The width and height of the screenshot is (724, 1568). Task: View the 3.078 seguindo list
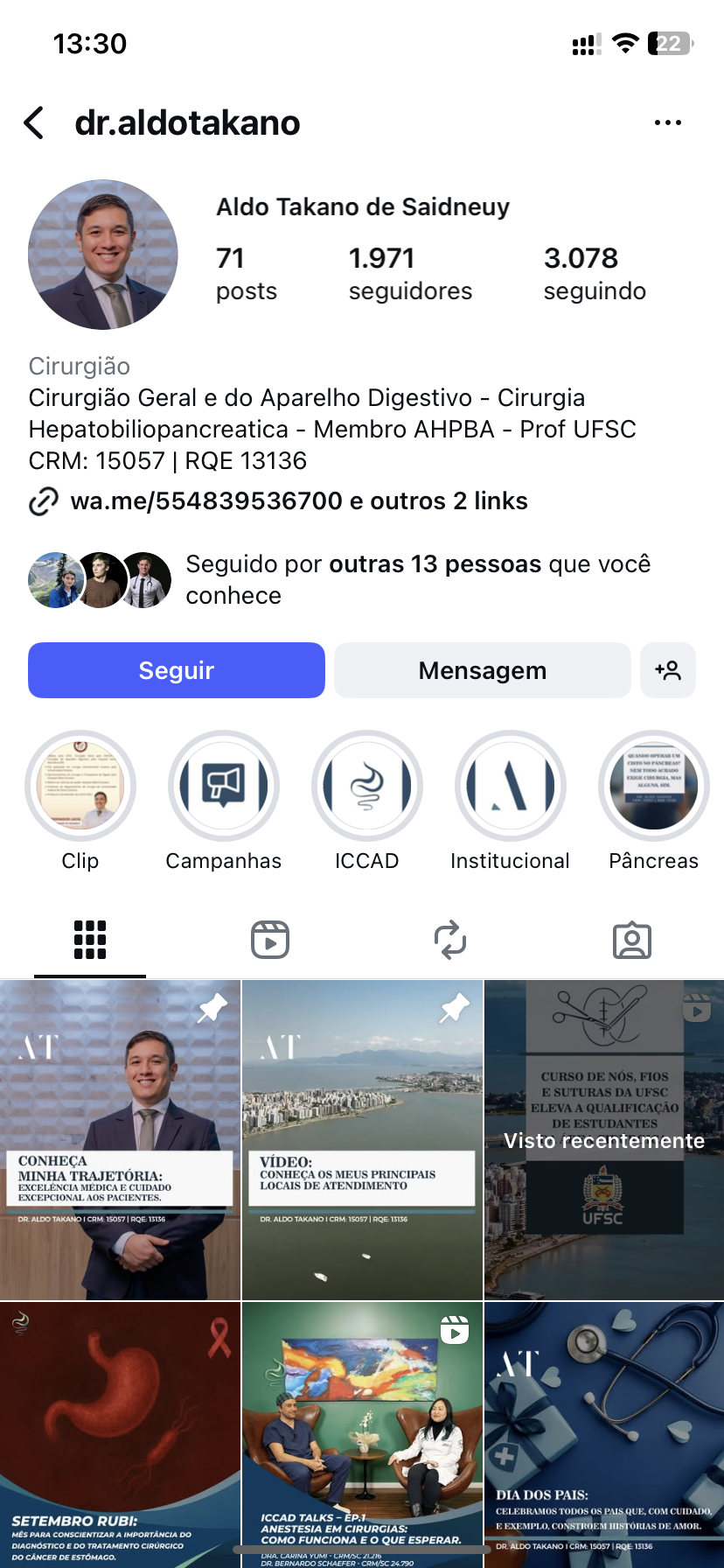pos(595,273)
